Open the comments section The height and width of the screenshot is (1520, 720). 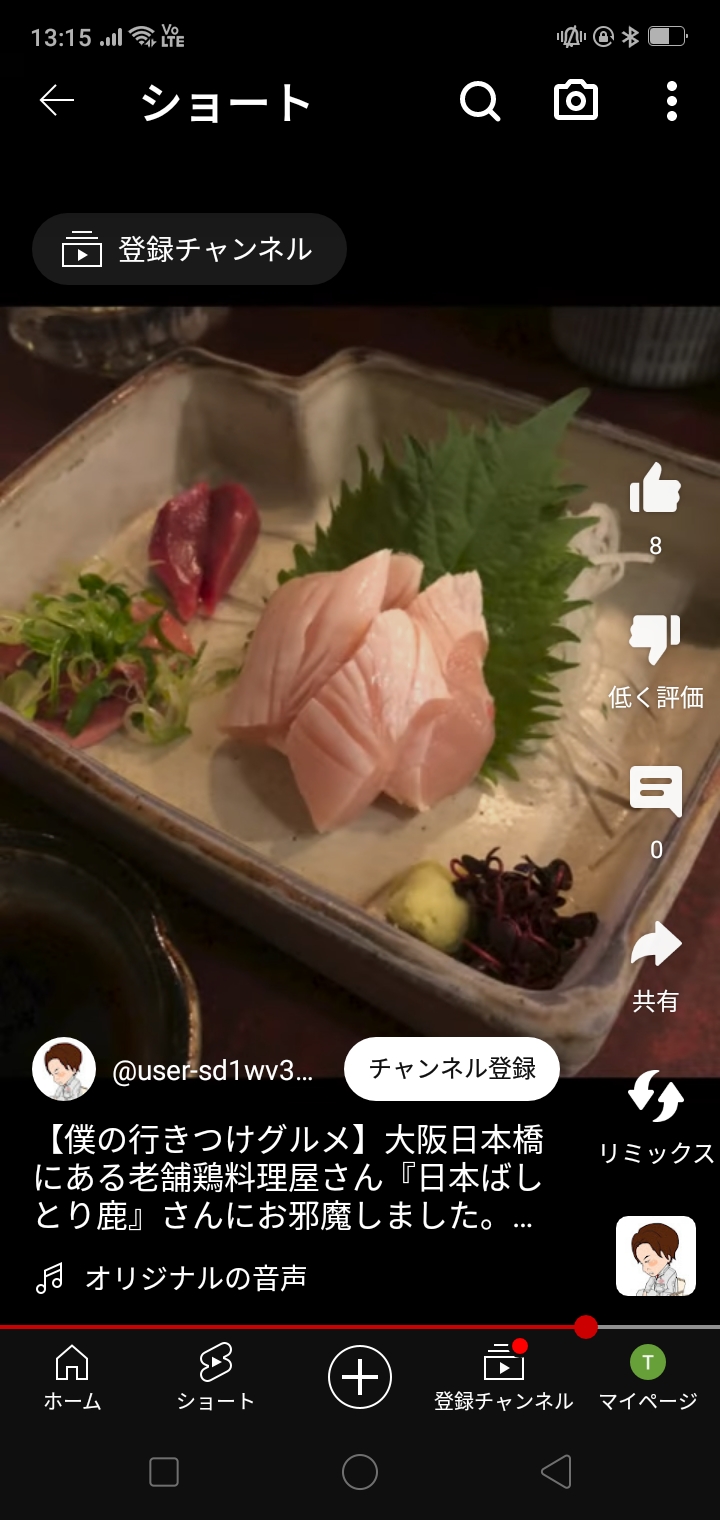tap(655, 792)
